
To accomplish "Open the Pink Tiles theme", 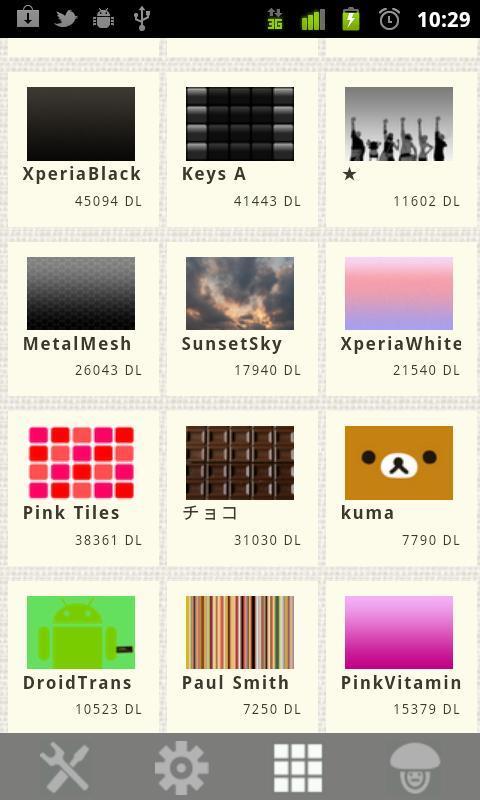I will [x=83, y=488].
